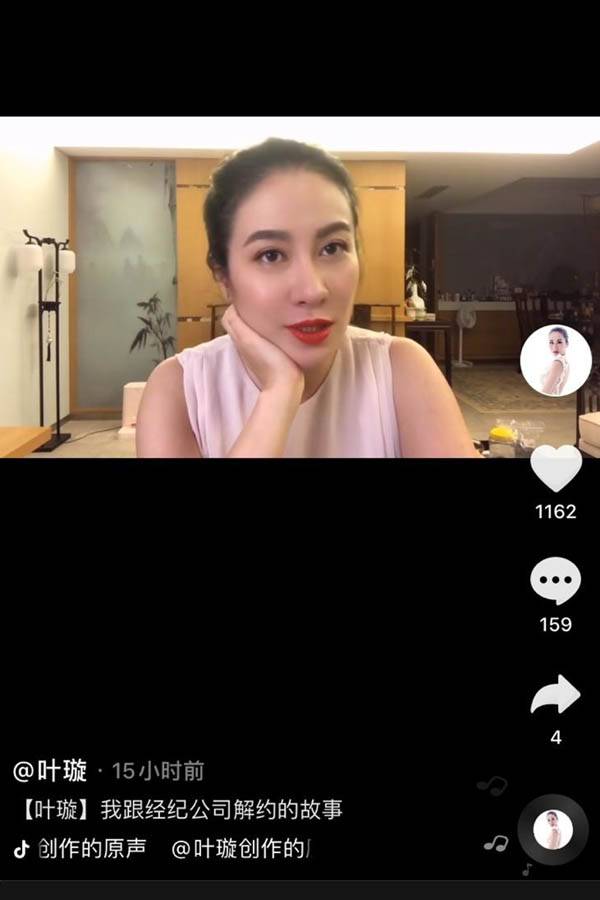Open the comments section
Viewport: 600px width, 900px height.
555,581
